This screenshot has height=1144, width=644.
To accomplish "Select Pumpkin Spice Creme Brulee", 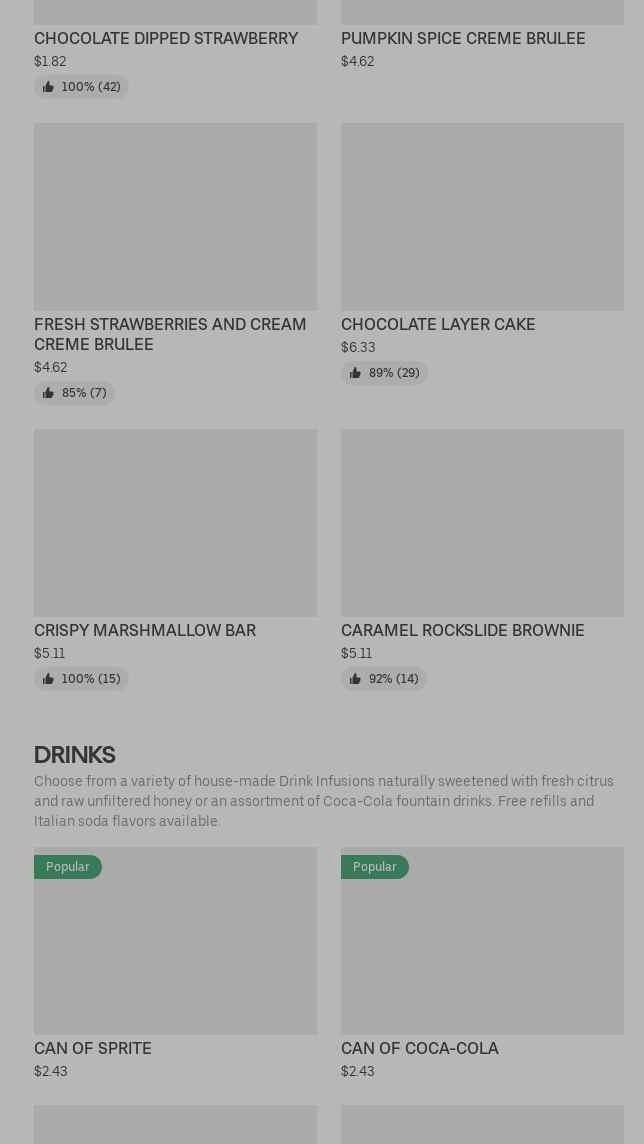I will pyautogui.click(x=463, y=38).
